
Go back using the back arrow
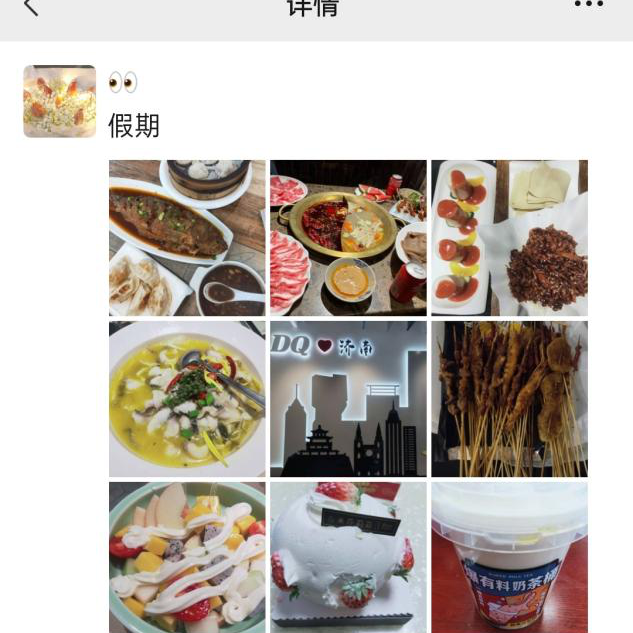(30, 8)
